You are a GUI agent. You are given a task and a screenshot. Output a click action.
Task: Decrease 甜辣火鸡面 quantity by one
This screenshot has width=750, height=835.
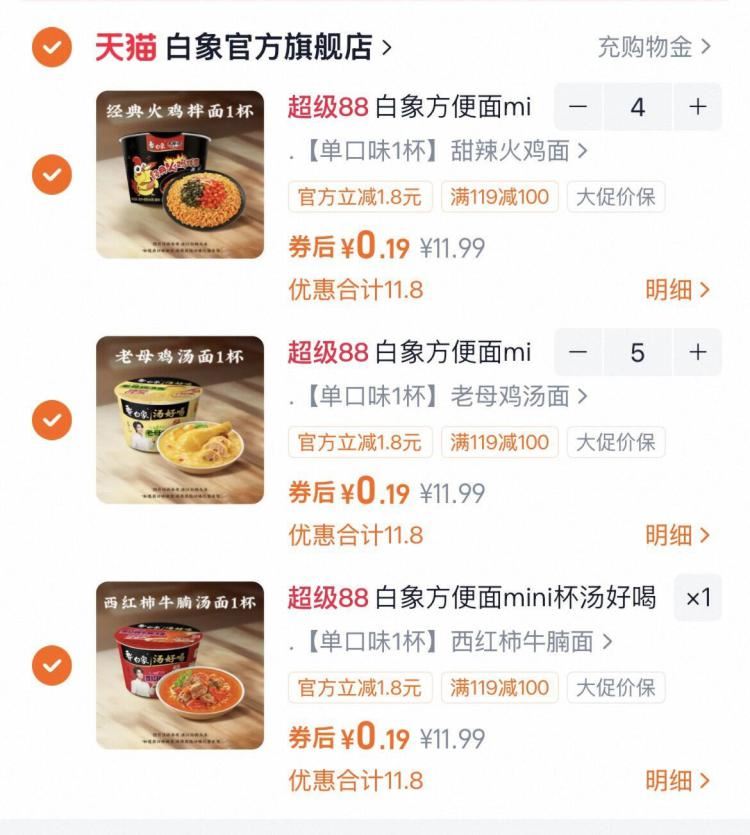579,107
